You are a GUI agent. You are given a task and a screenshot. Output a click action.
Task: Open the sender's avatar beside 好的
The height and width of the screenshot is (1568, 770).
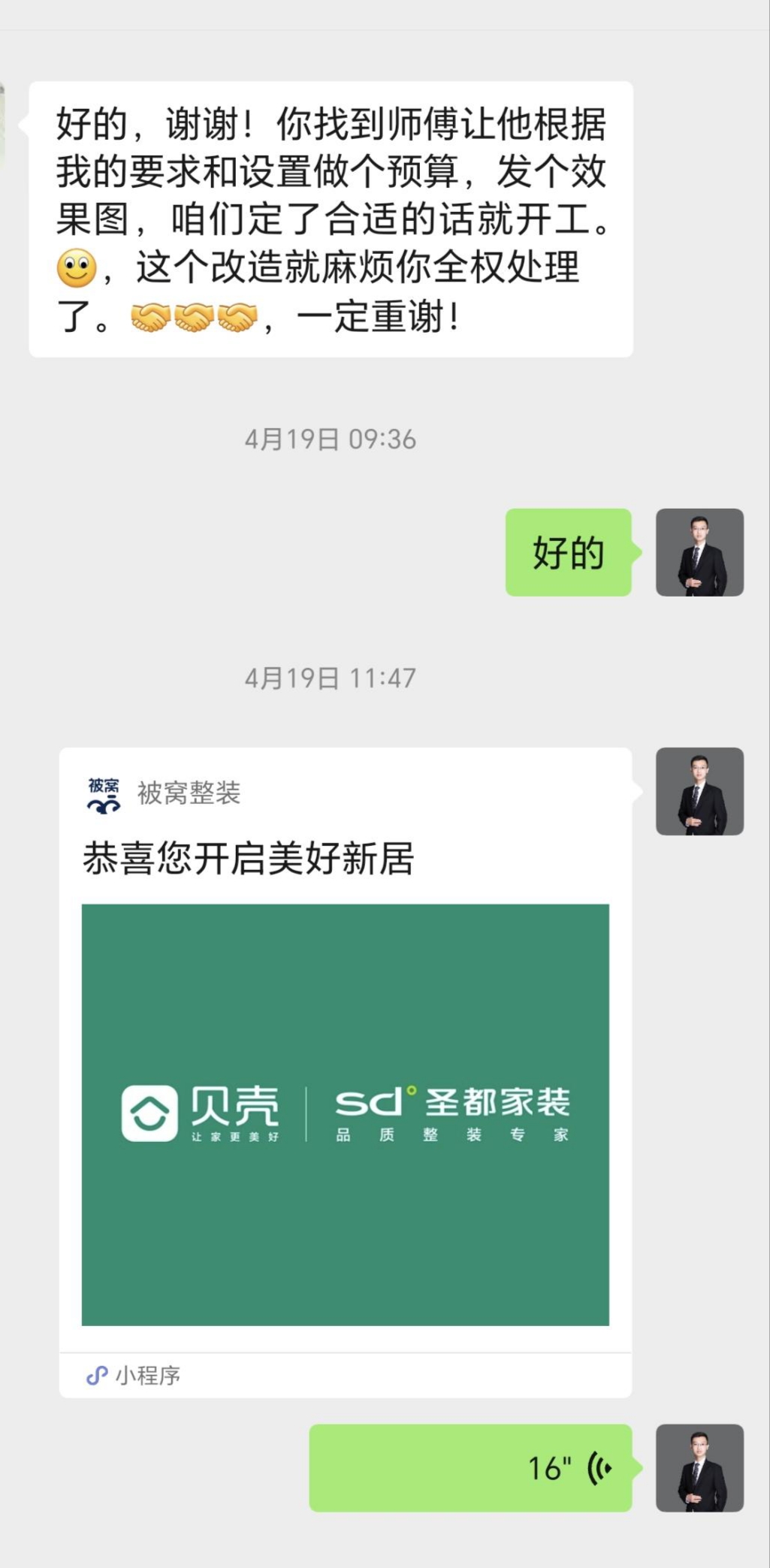point(699,552)
